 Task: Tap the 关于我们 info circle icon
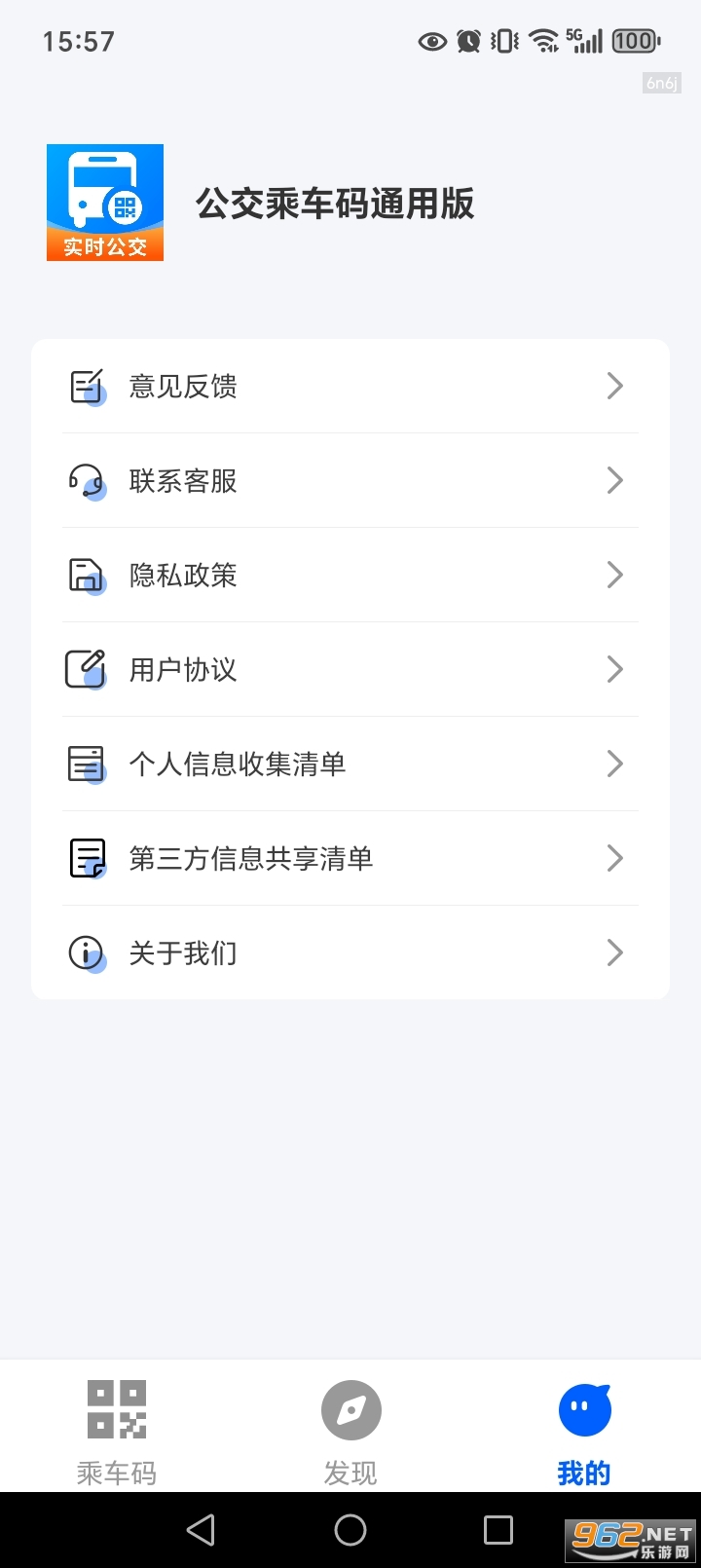(86, 952)
